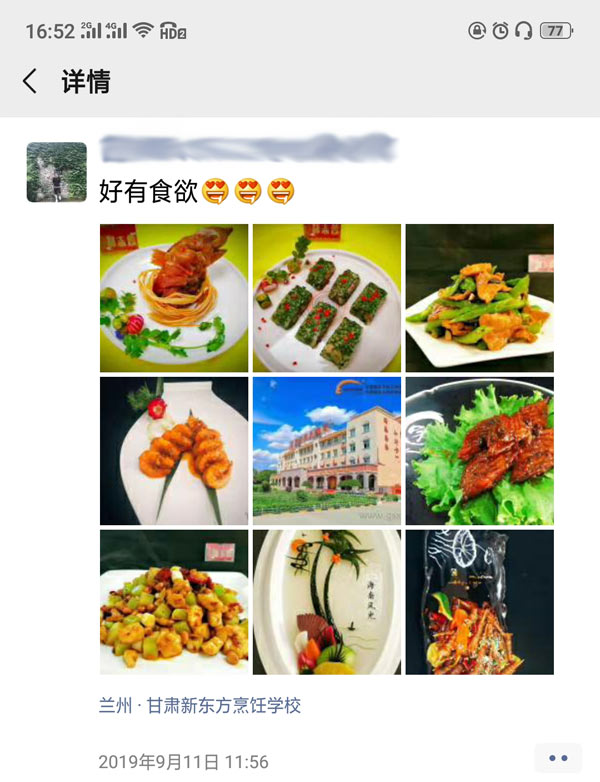
Task: View the diced chicken and peanuts photo
Action: click(174, 602)
